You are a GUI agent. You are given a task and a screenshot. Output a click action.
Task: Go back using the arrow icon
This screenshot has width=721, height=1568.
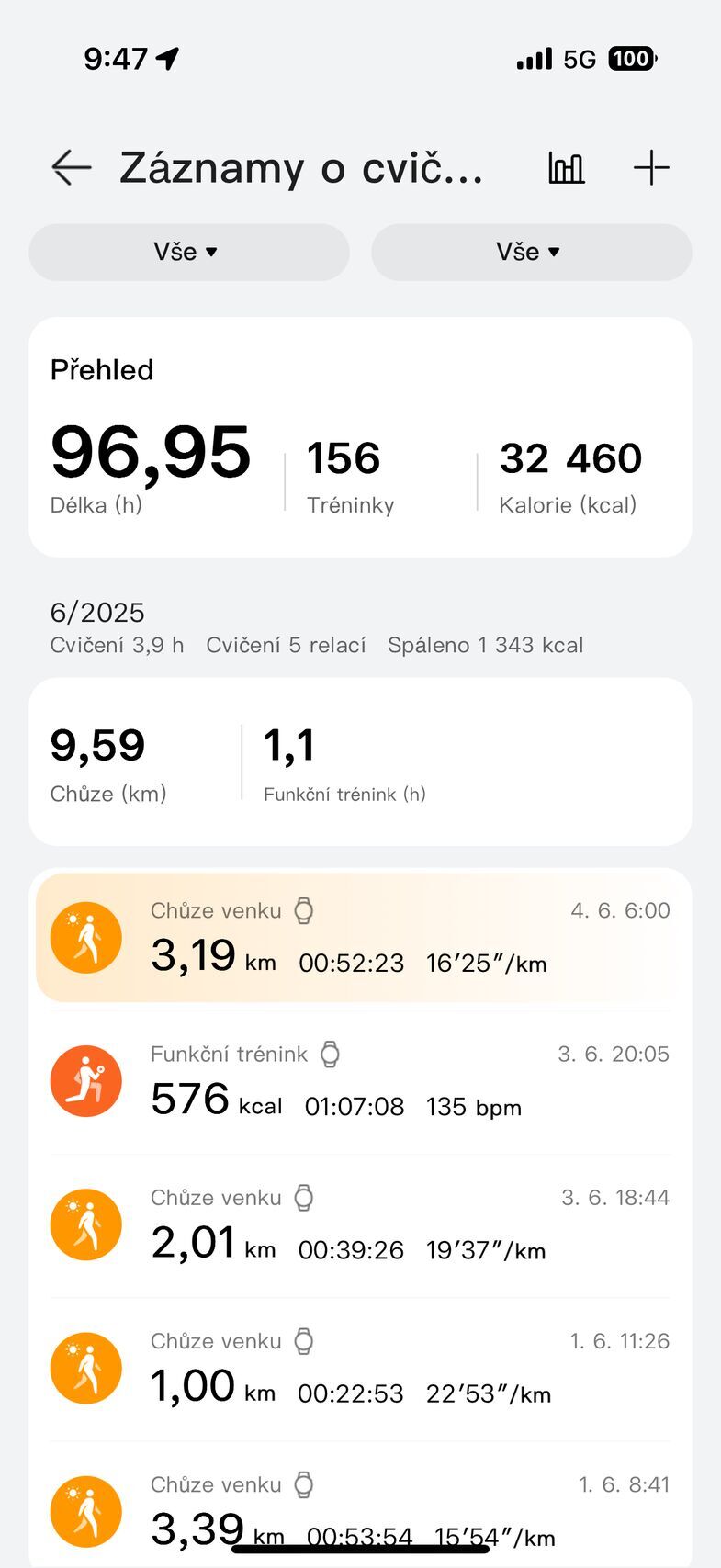72,168
